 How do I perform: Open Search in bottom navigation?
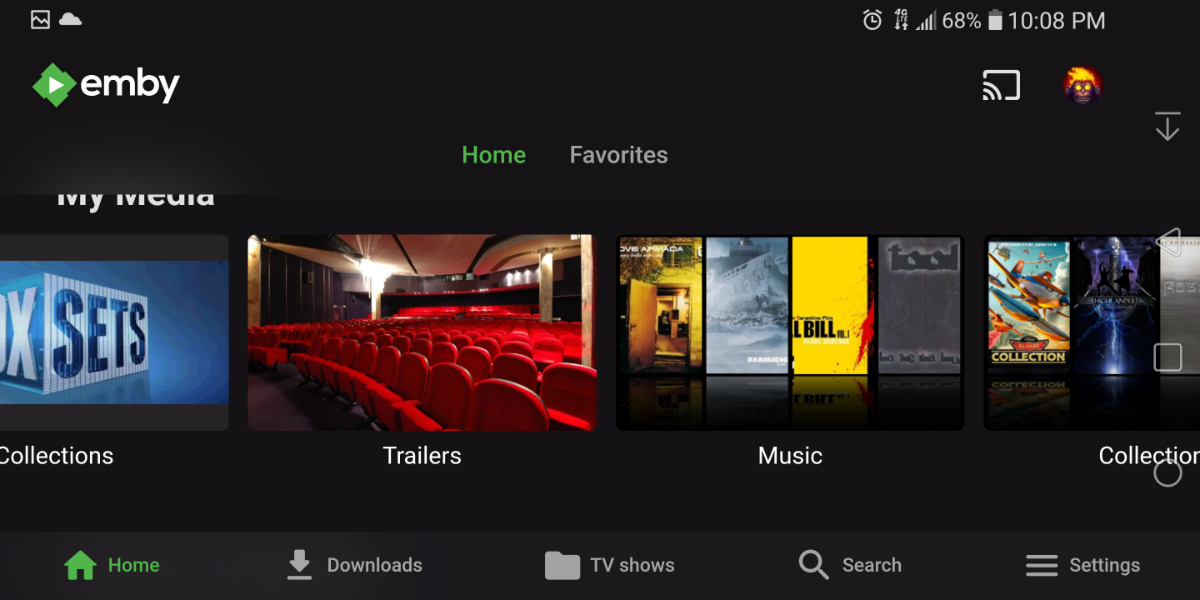pos(851,565)
